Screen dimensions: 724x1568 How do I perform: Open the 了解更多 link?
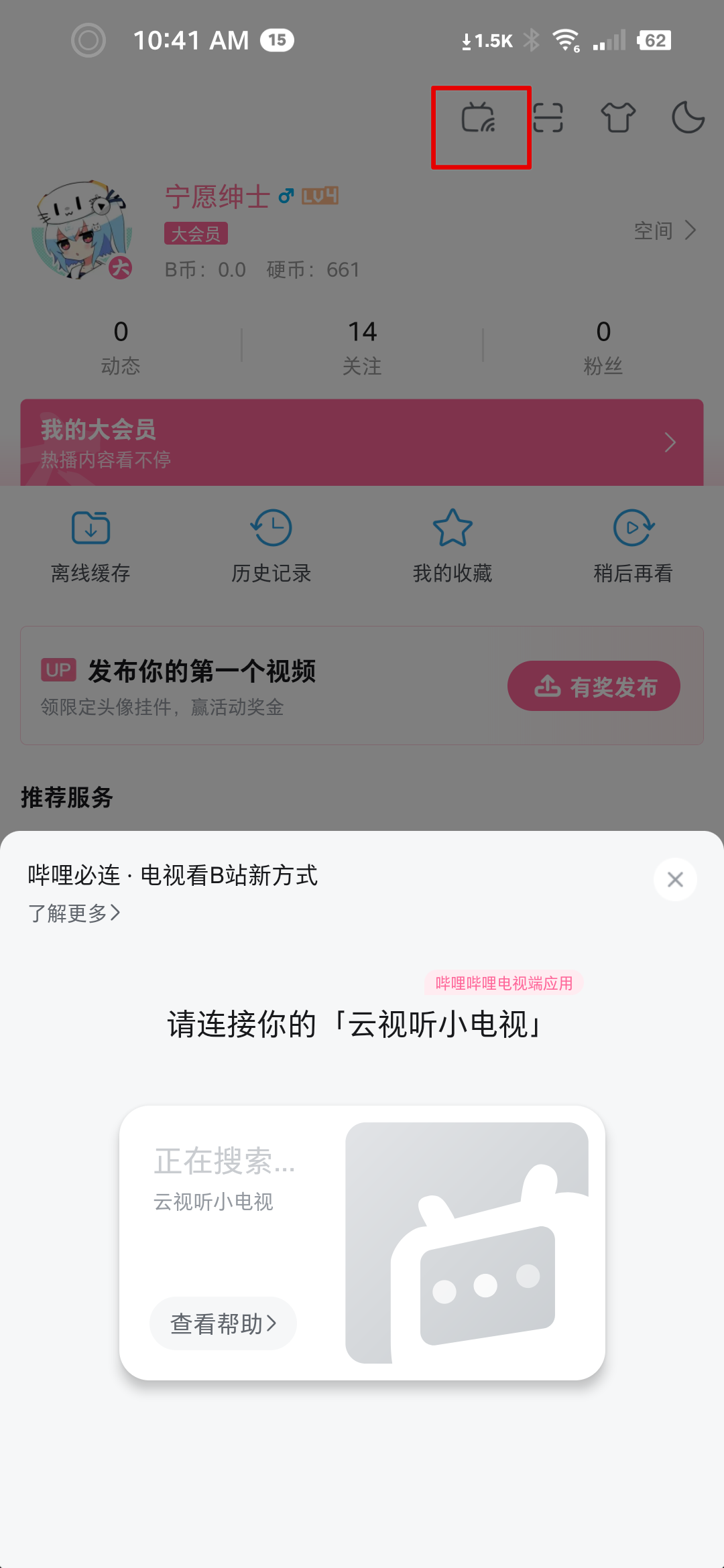74,913
